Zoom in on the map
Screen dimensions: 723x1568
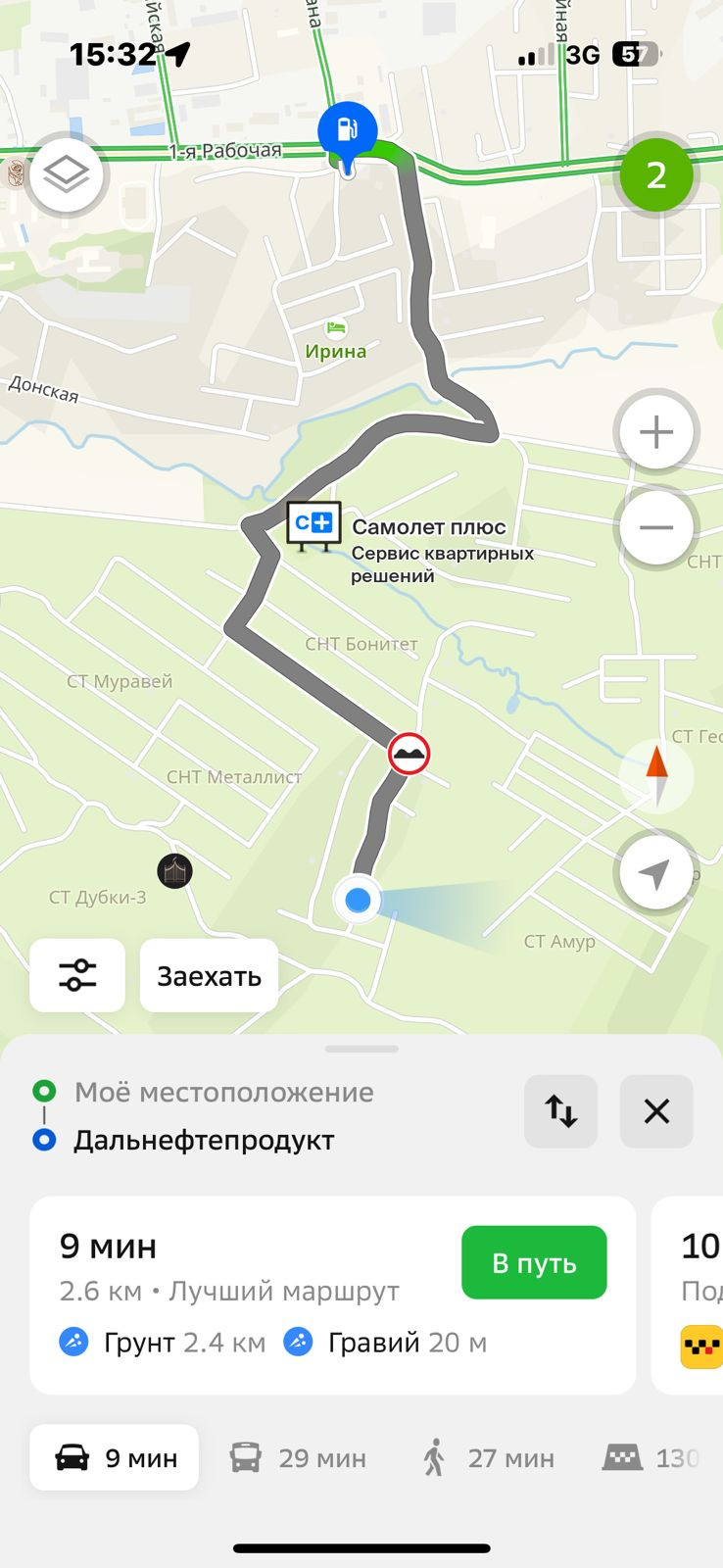(x=655, y=432)
